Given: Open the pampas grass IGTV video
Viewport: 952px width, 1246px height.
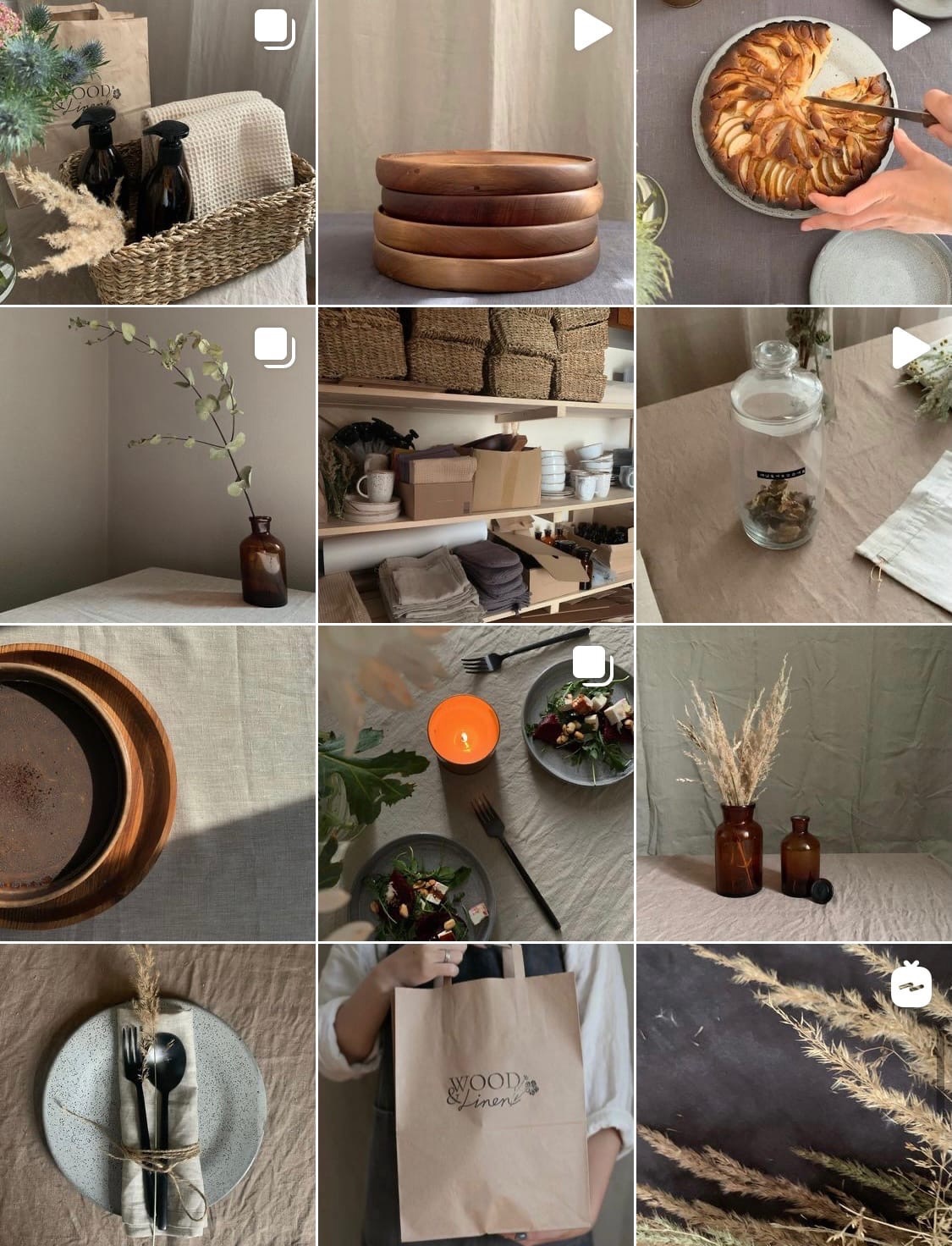Looking at the screenshot, I should [794, 1094].
